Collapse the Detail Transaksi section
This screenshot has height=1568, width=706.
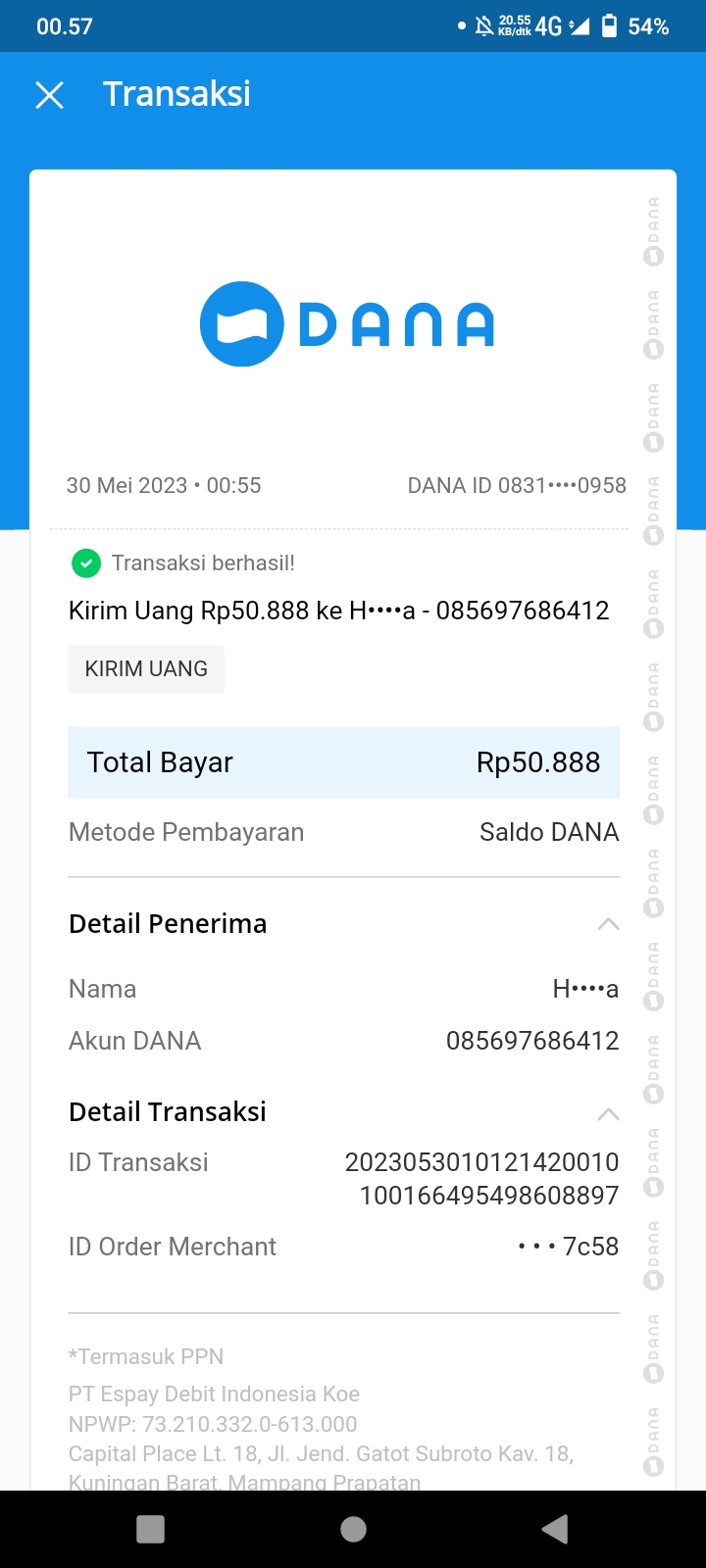pyautogui.click(x=608, y=1113)
